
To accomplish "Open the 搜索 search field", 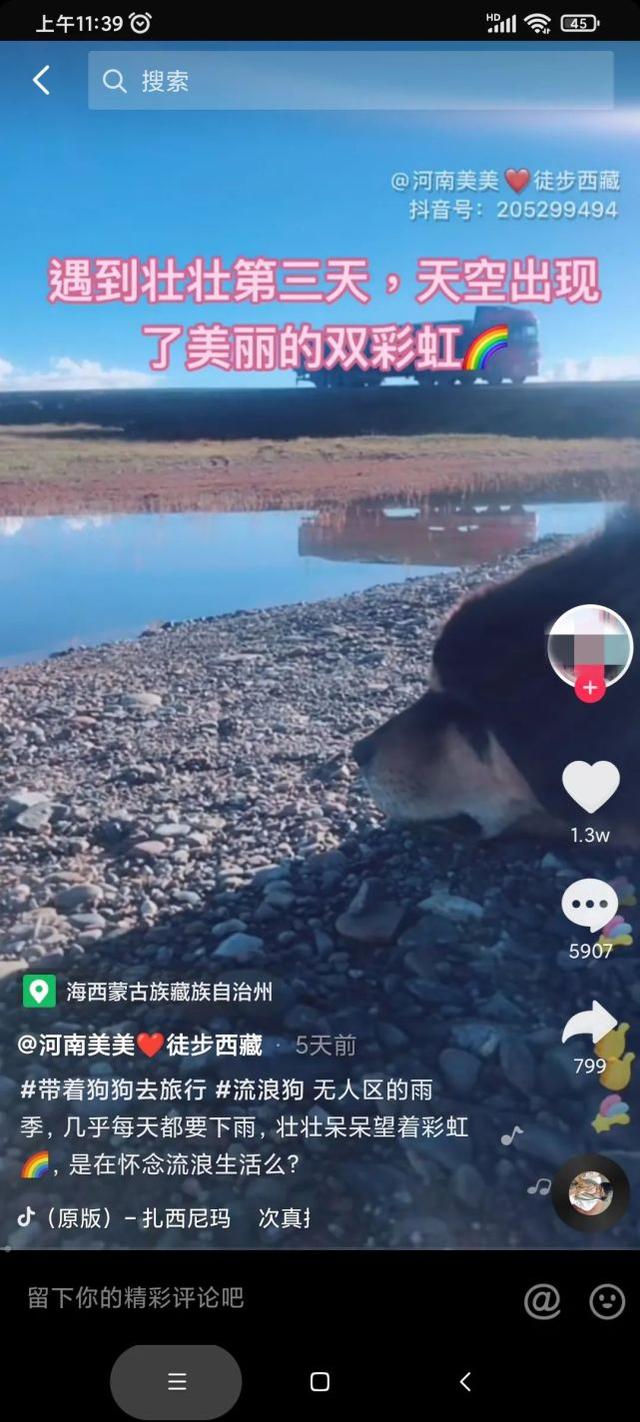I will [x=350, y=81].
